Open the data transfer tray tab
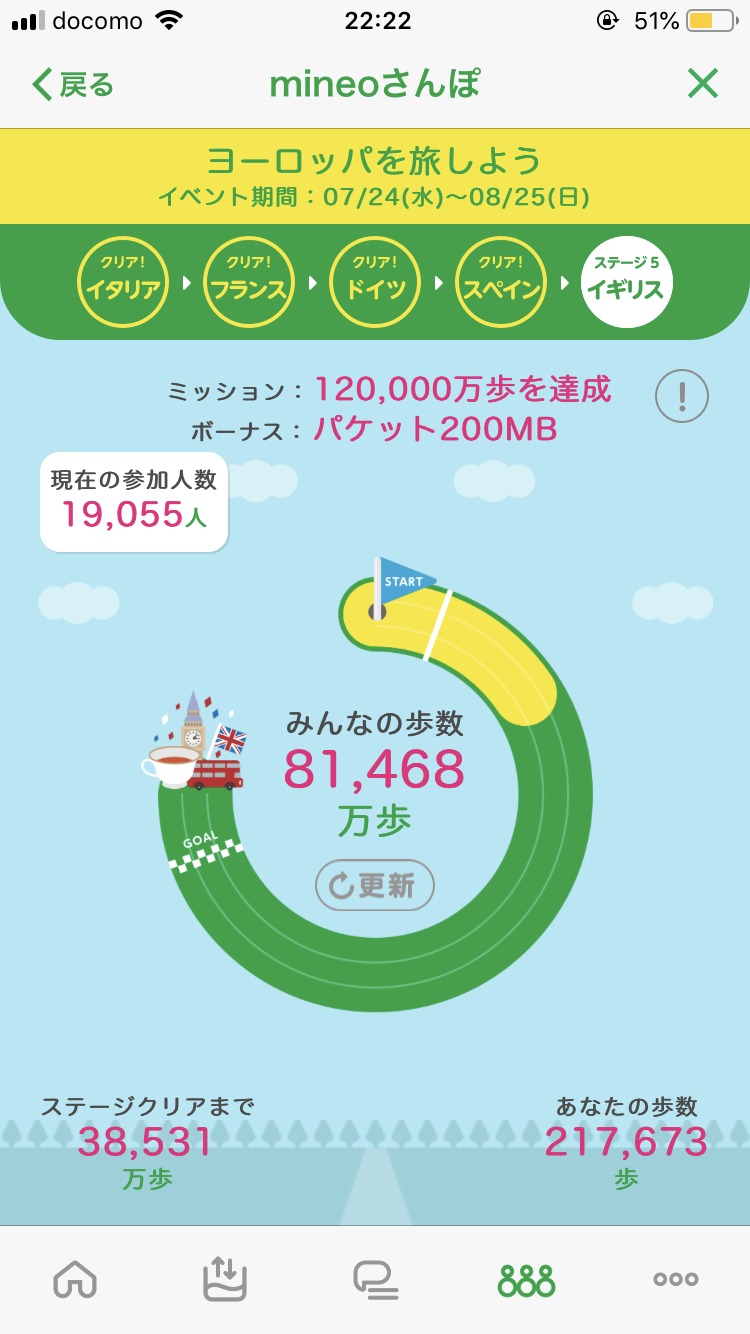Viewport: 750px width, 1334px height. pyautogui.click(x=225, y=1279)
